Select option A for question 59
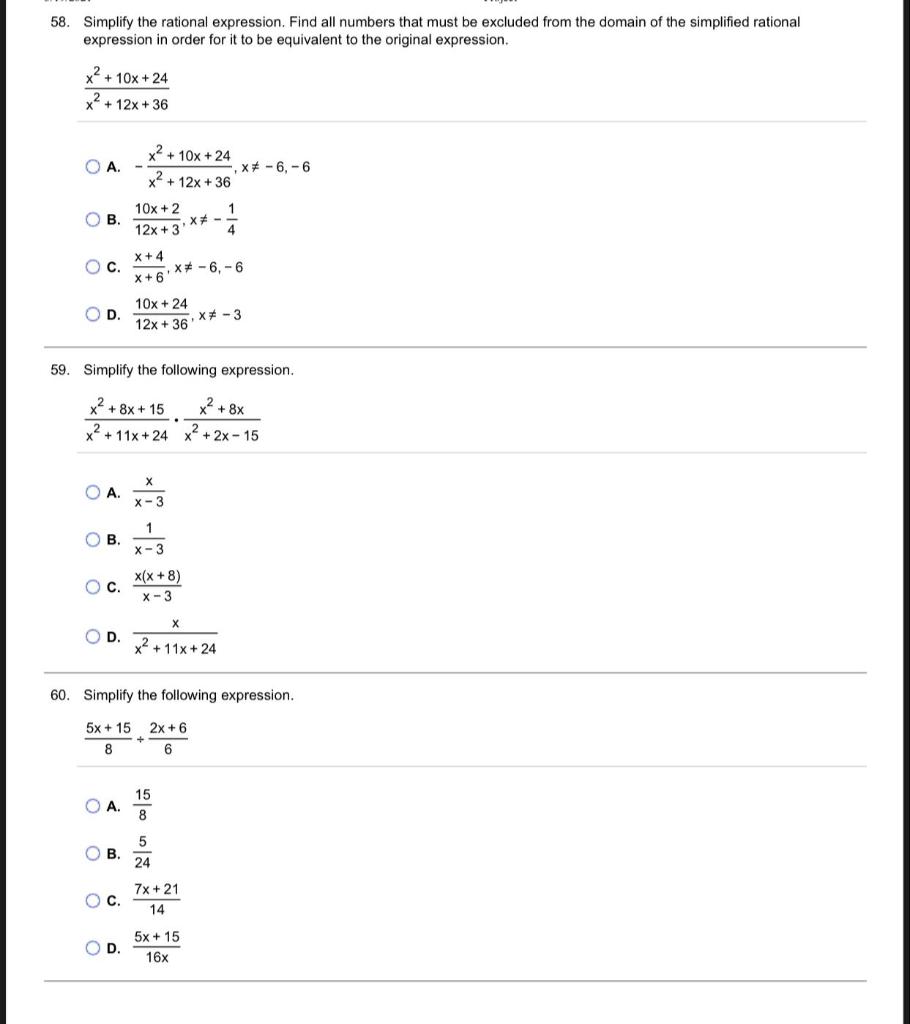This screenshot has width=910, height=1024. point(92,491)
